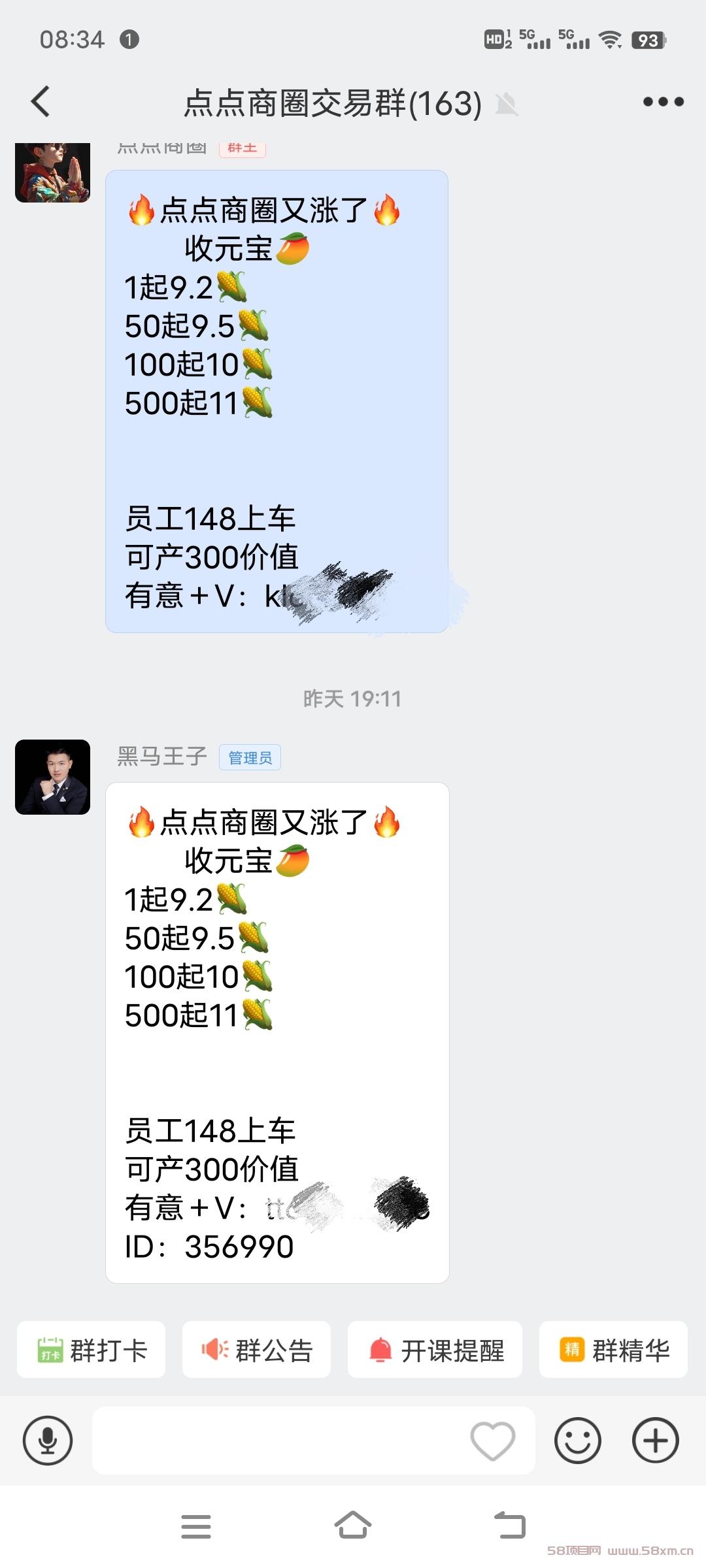Open recent apps from navigation bar
Image resolution: width=706 pixels, height=1568 pixels.
pyautogui.click(x=196, y=1526)
